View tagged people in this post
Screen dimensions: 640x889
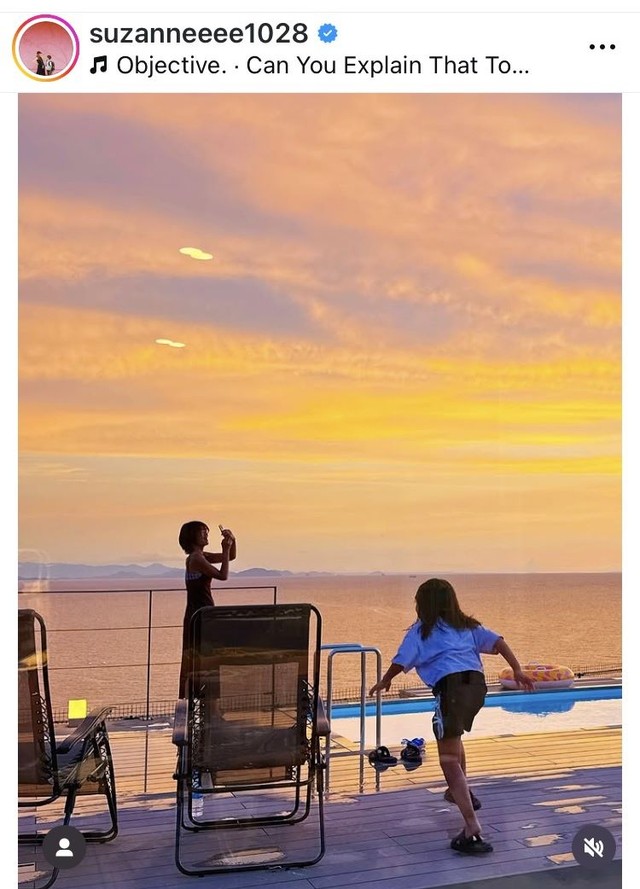pyautogui.click(x=64, y=847)
